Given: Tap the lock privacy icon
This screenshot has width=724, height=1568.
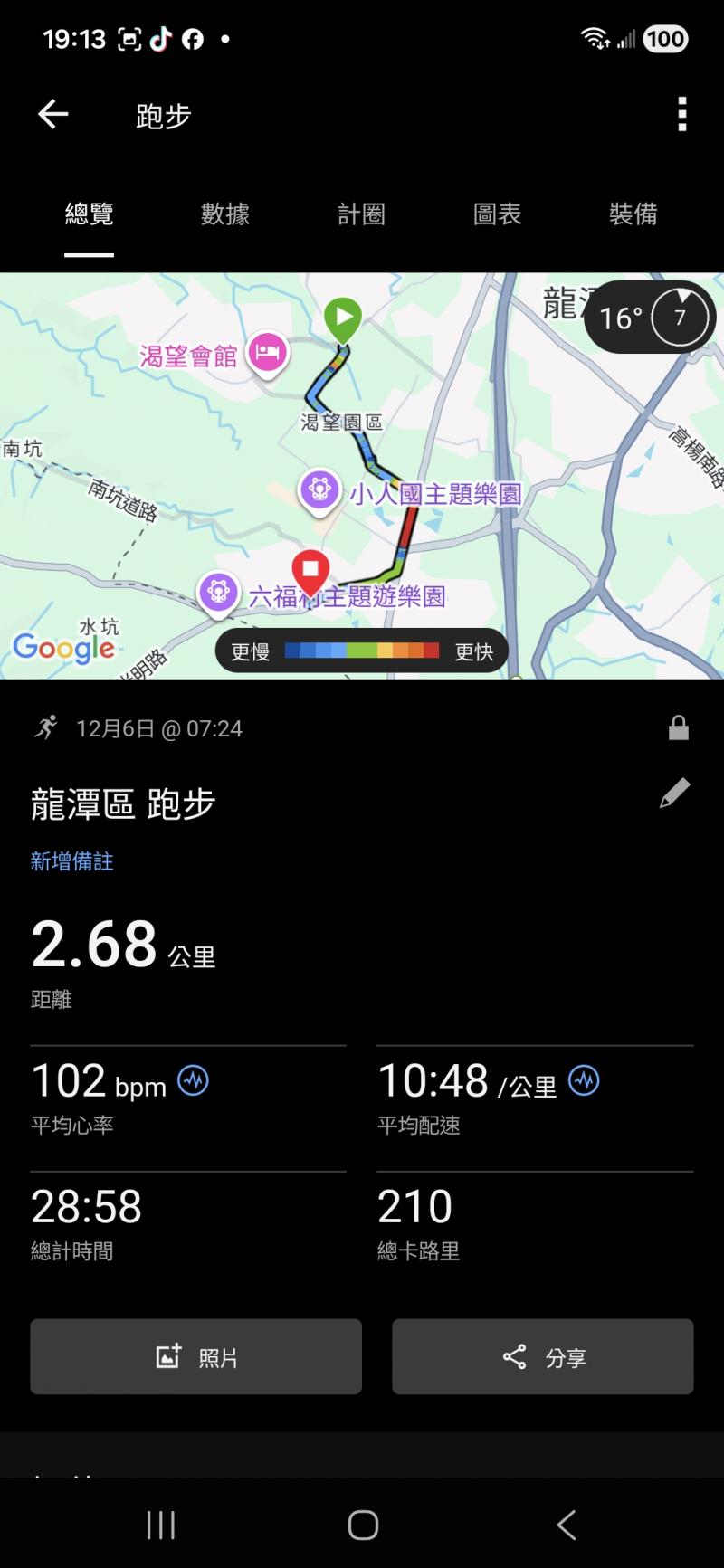Looking at the screenshot, I should pos(678,728).
